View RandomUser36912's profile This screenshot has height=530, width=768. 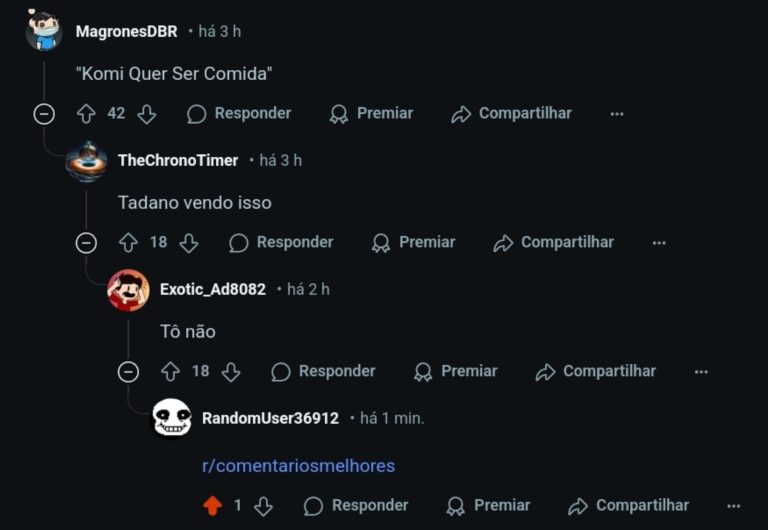coord(270,418)
